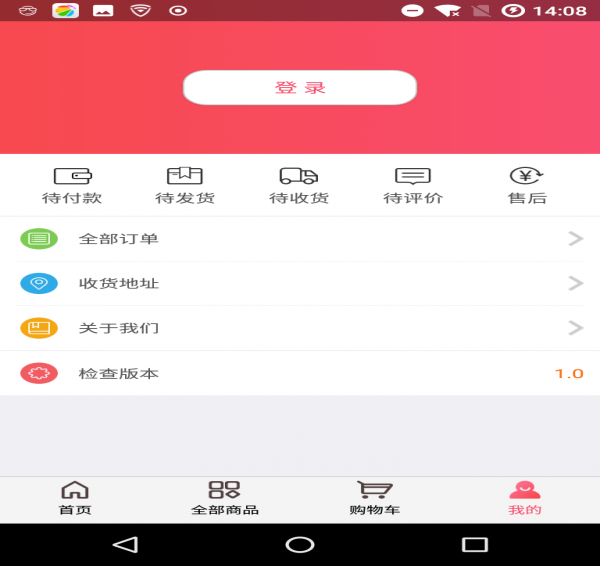This screenshot has height=566, width=600.
Task: Check app version via 检查版本
Action: 300,373
